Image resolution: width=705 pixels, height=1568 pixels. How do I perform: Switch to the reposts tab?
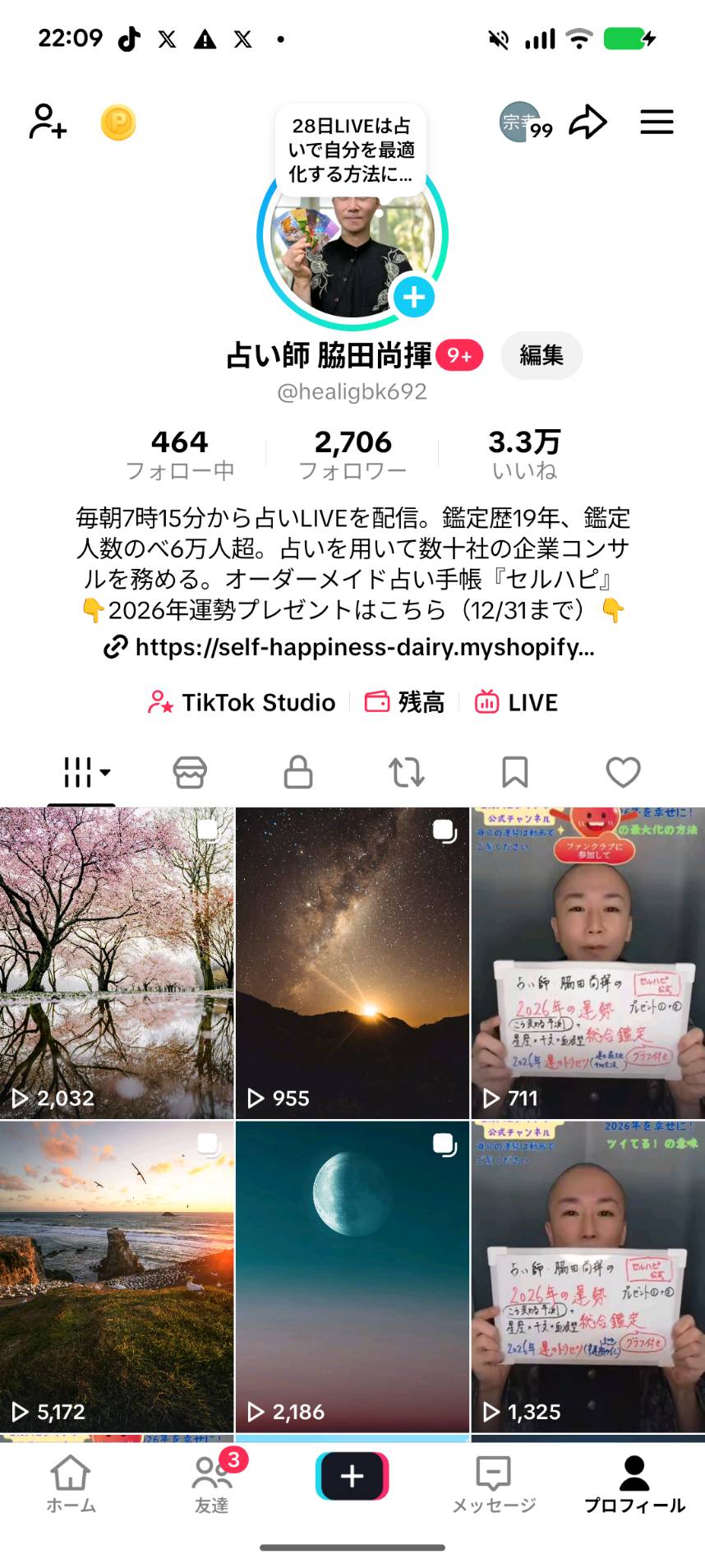tap(406, 772)
